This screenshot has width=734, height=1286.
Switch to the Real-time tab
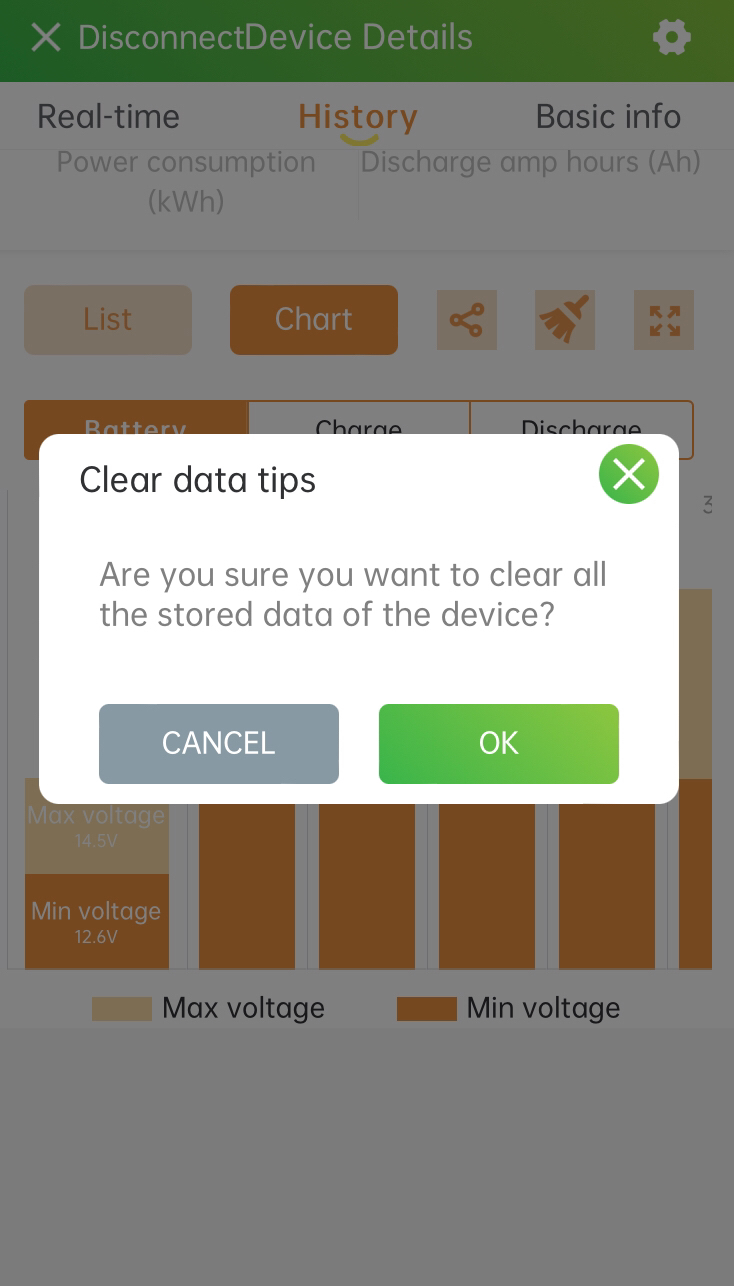point(108,116)
